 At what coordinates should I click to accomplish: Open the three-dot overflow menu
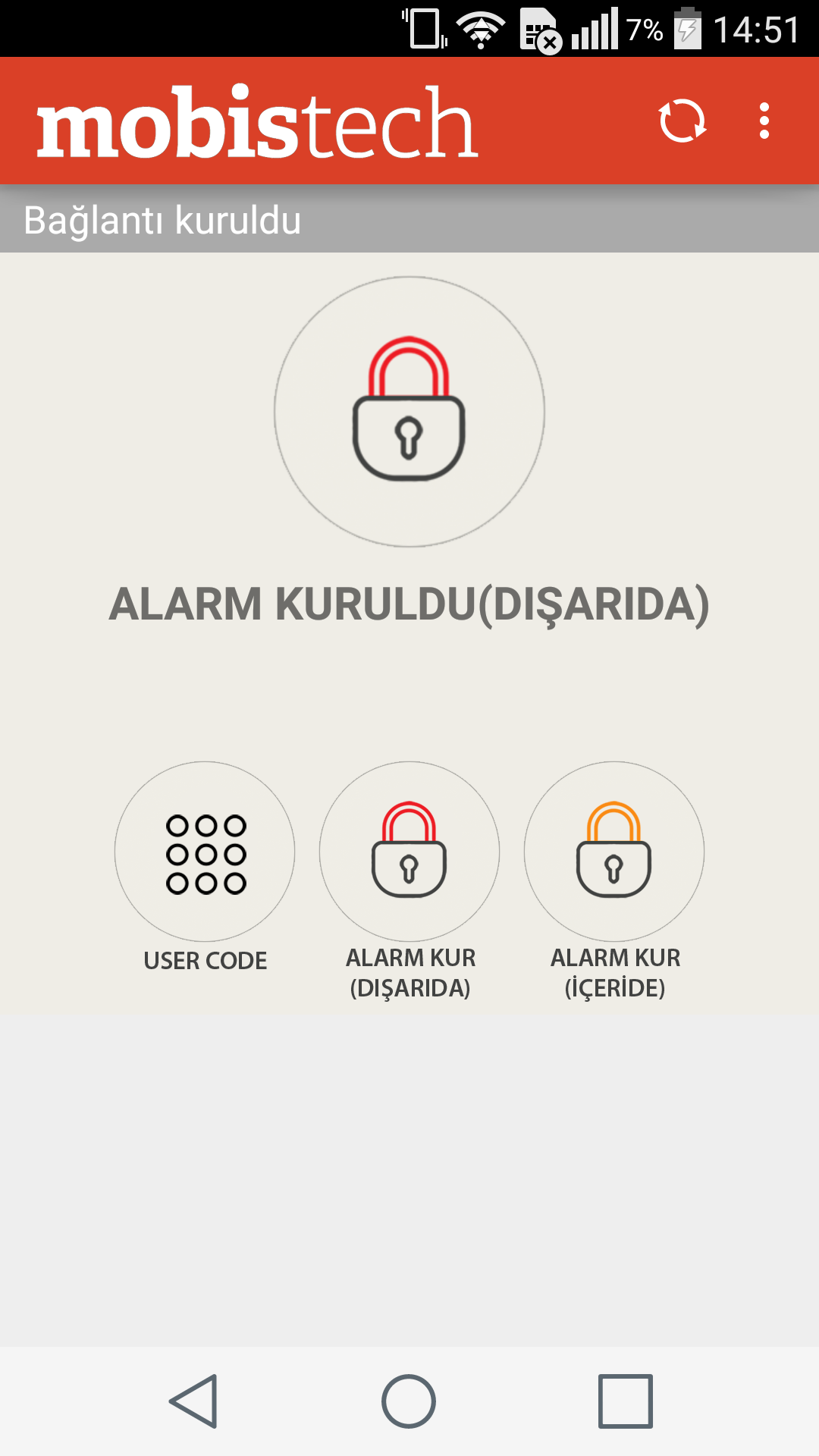click(x=764, y=121)
